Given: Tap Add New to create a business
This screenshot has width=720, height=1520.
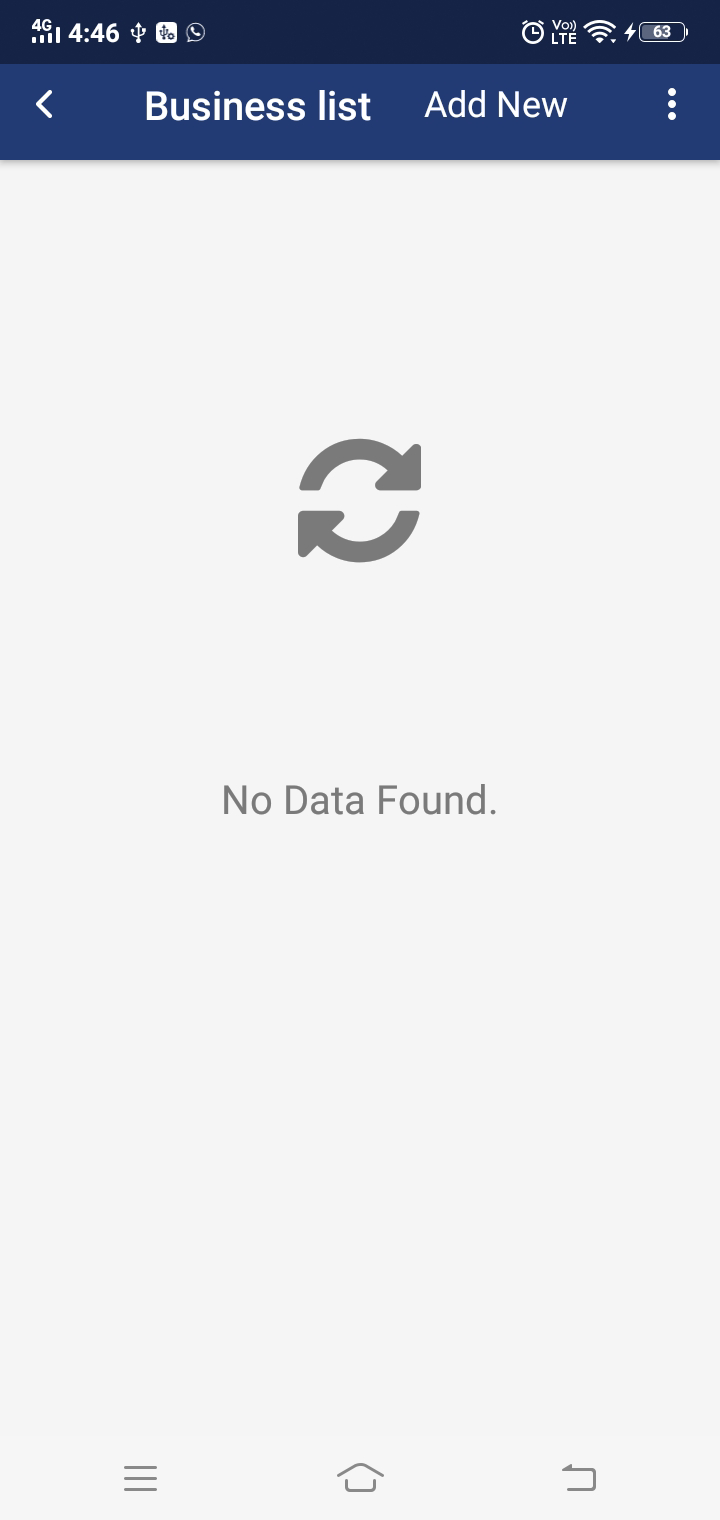Looking at the screenshot, I should pos(496,104).
